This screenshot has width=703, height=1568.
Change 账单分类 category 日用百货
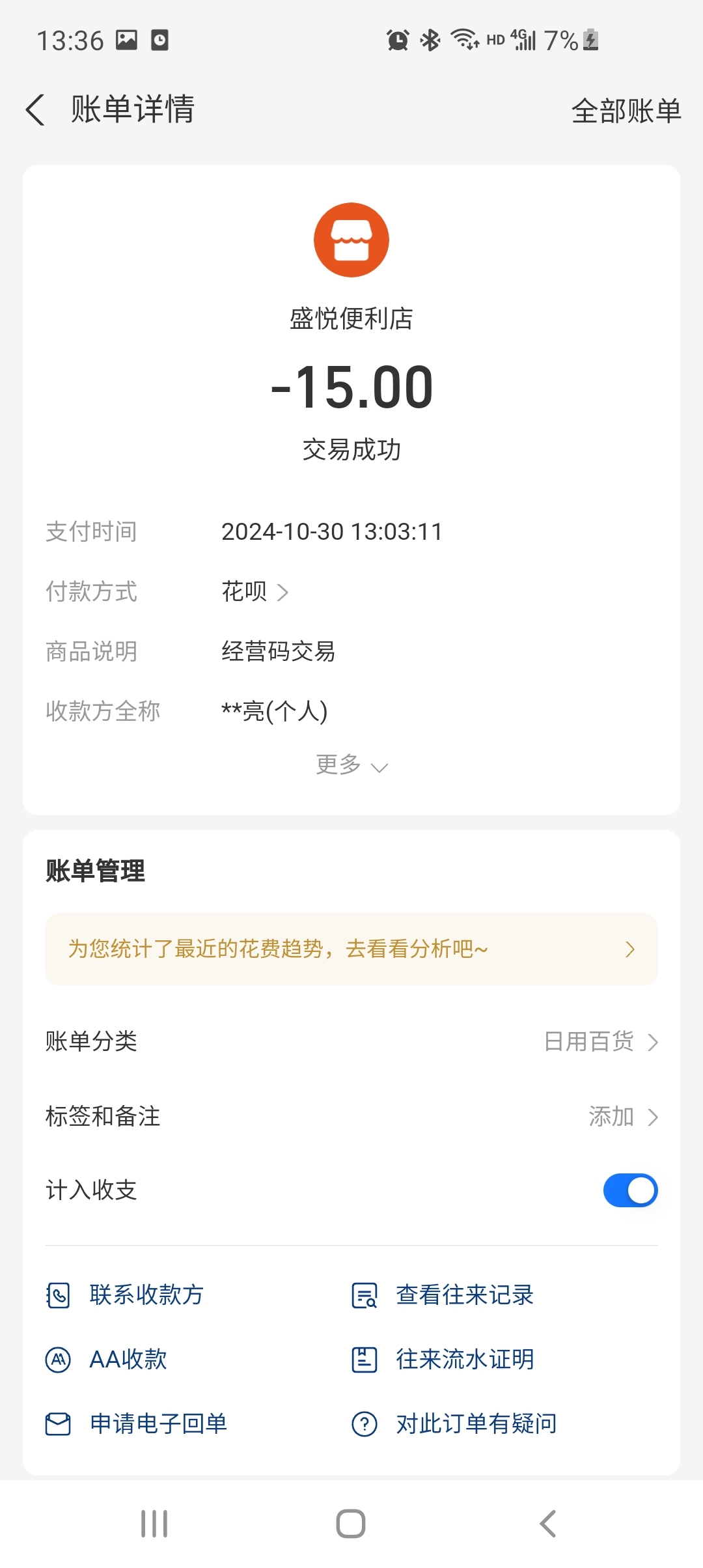[600, 1042]
